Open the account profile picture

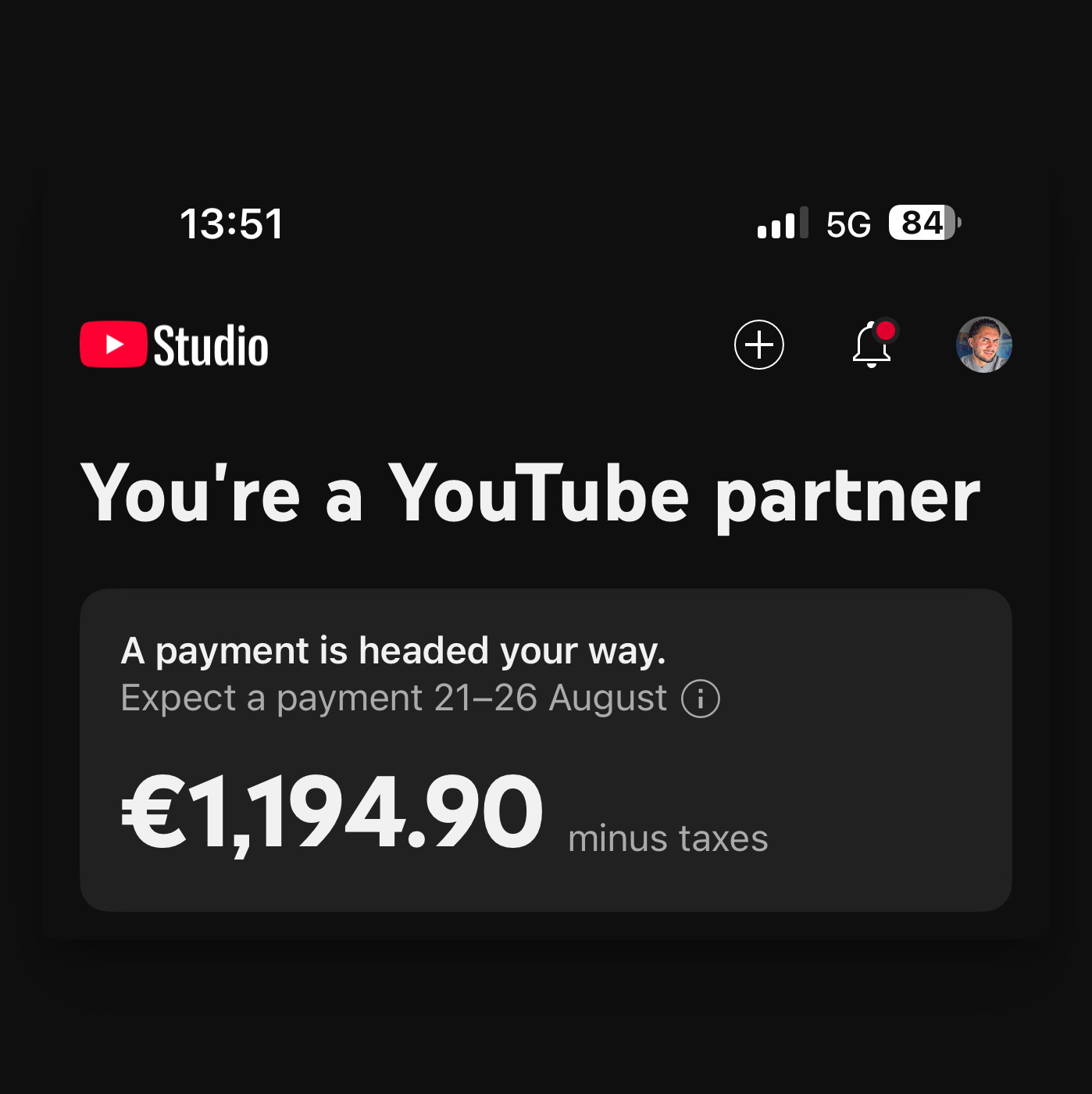[984, 345]
